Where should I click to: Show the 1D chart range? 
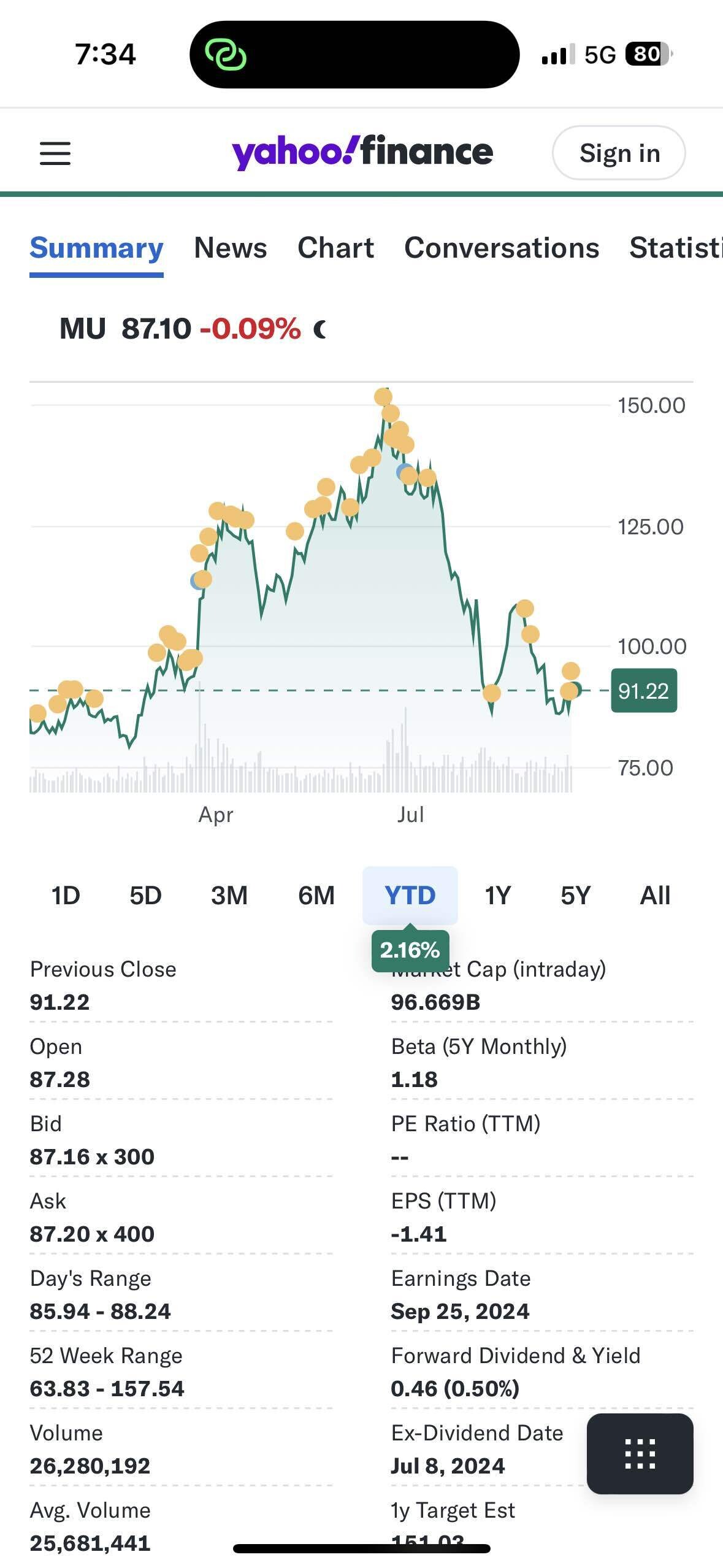[66, 896]
